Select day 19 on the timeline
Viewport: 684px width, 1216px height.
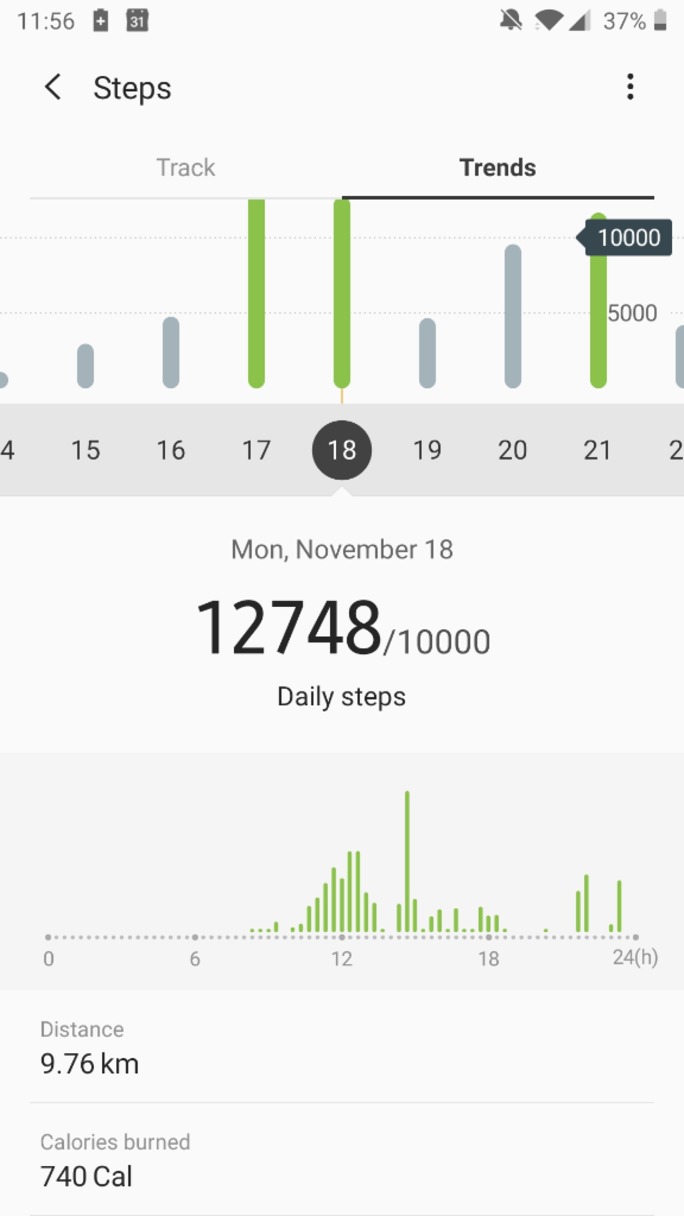(x=427, y=450)
